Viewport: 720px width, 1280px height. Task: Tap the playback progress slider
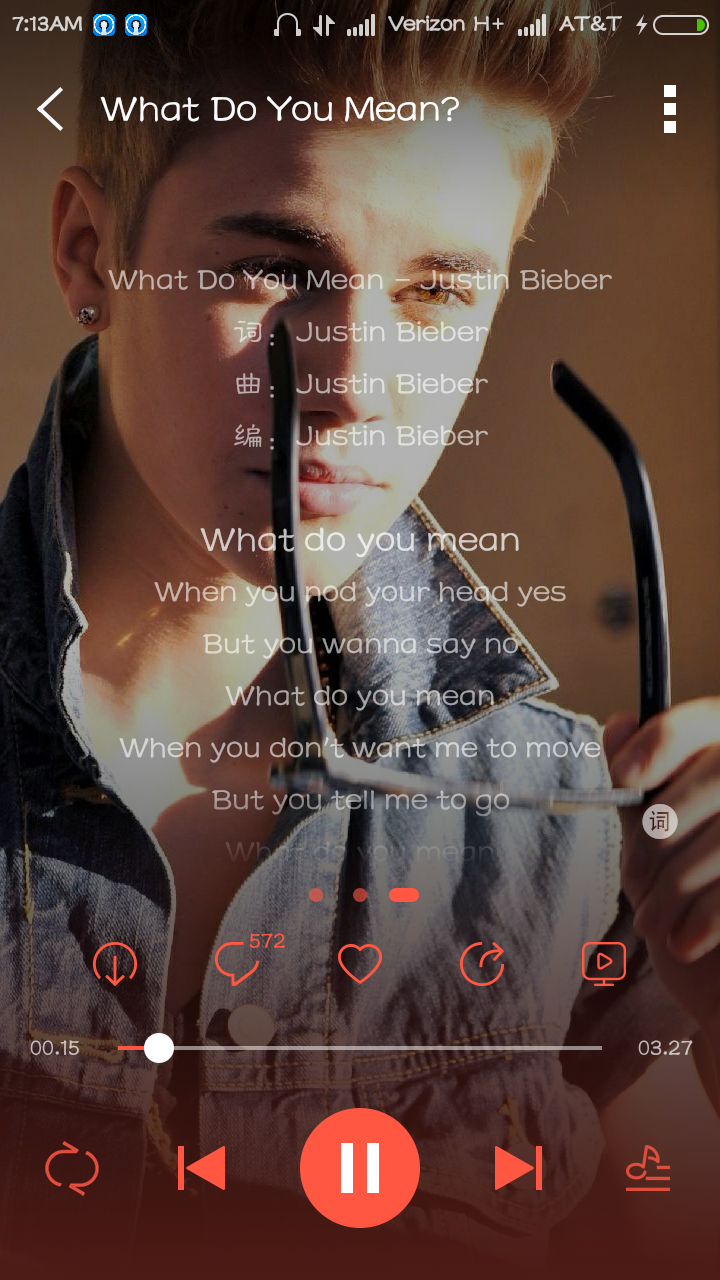(360, 1048)
